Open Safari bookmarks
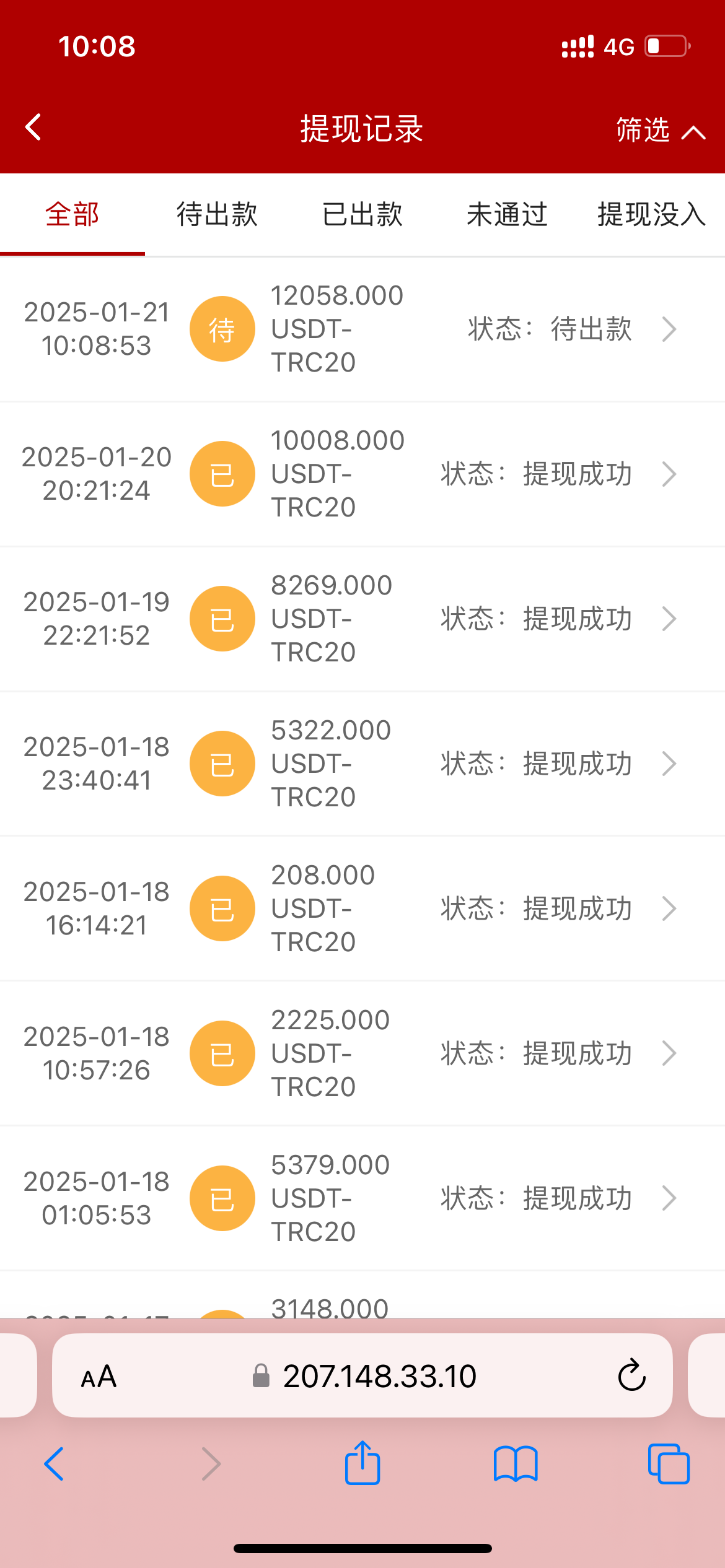 tap(516, 1464)
